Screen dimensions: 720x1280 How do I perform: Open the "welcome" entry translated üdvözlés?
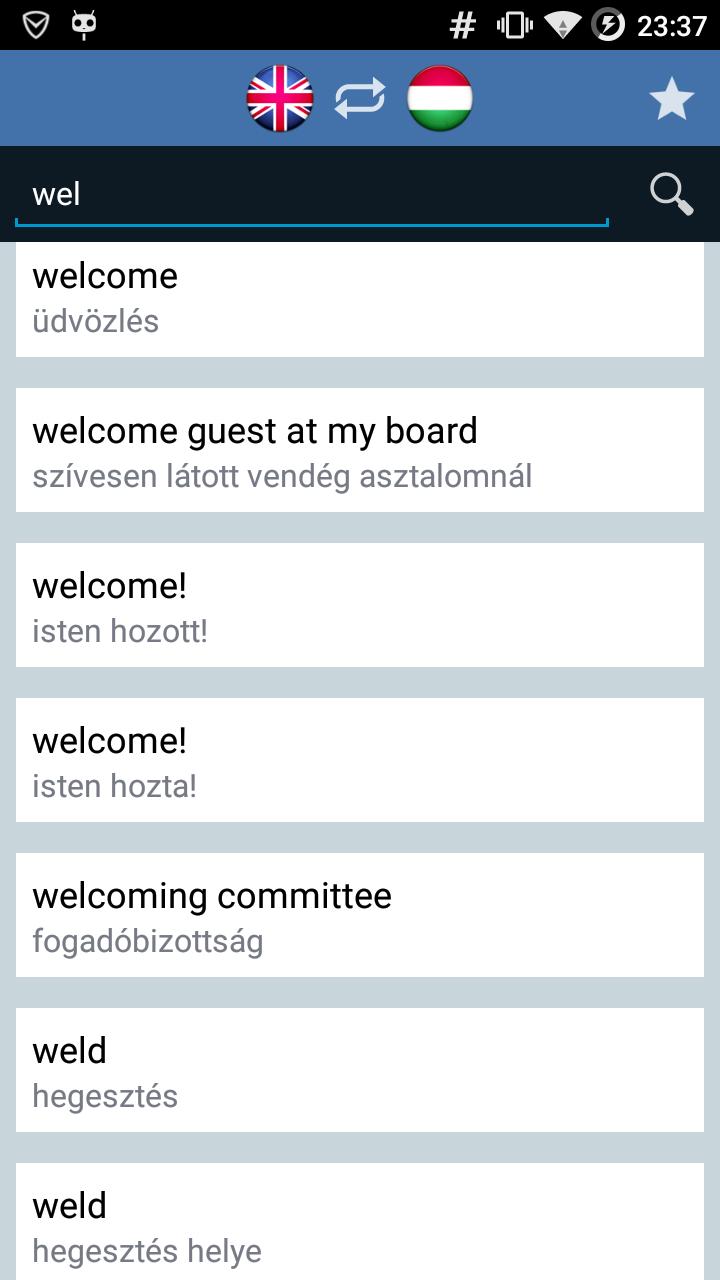click(x=360, y=298)
